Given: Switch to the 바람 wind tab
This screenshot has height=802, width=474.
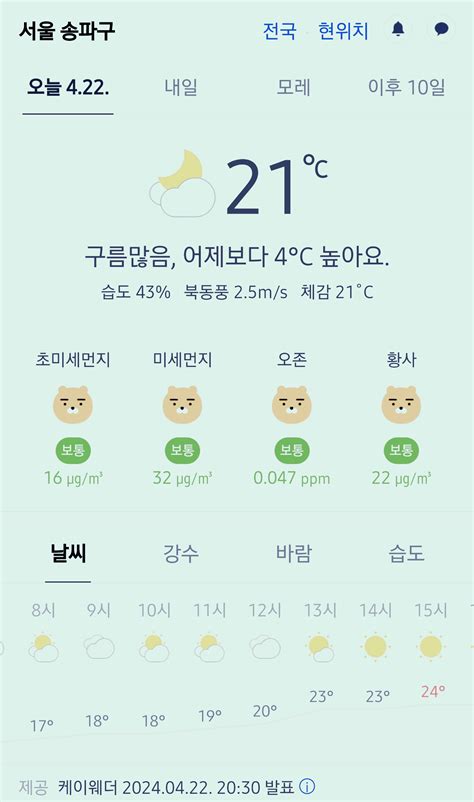Looking at the screenshot, I should pyautogui.click(x=294, y=553).
